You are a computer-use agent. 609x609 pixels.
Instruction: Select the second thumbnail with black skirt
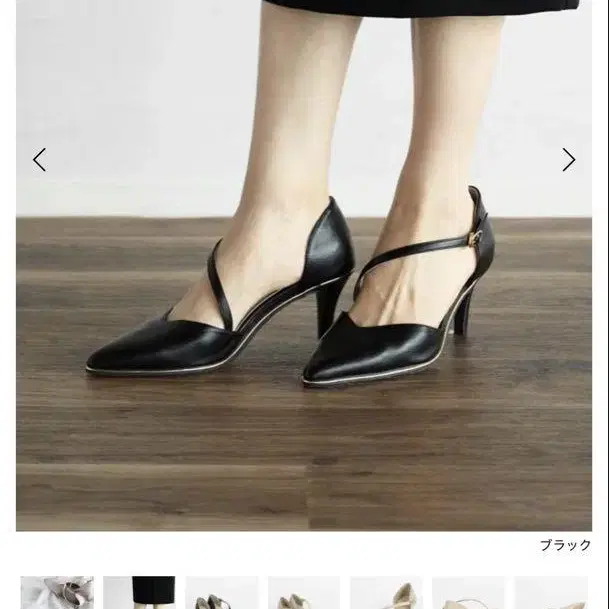click(x=139, y=593)
